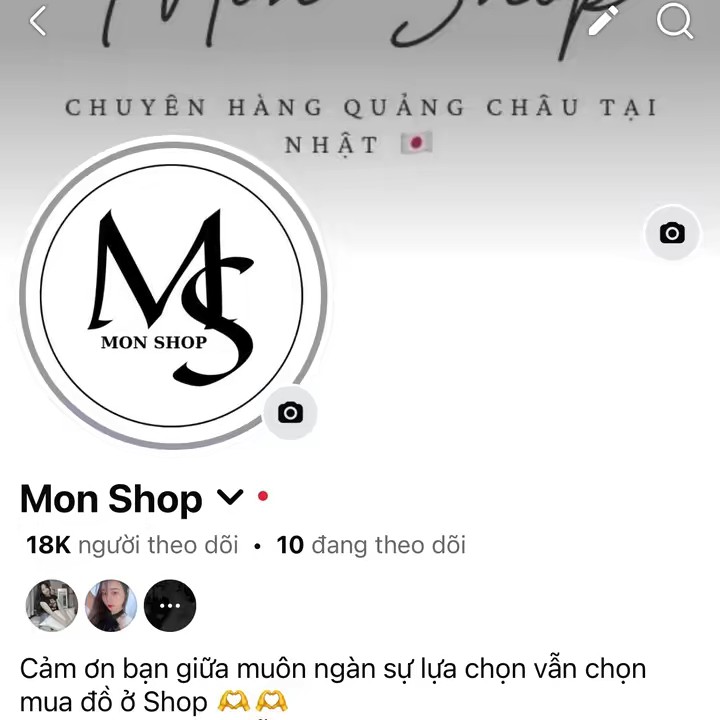Change the cover photo via camera icon
Viewport: 720px width, 720px height.
(x=672, y=233)
